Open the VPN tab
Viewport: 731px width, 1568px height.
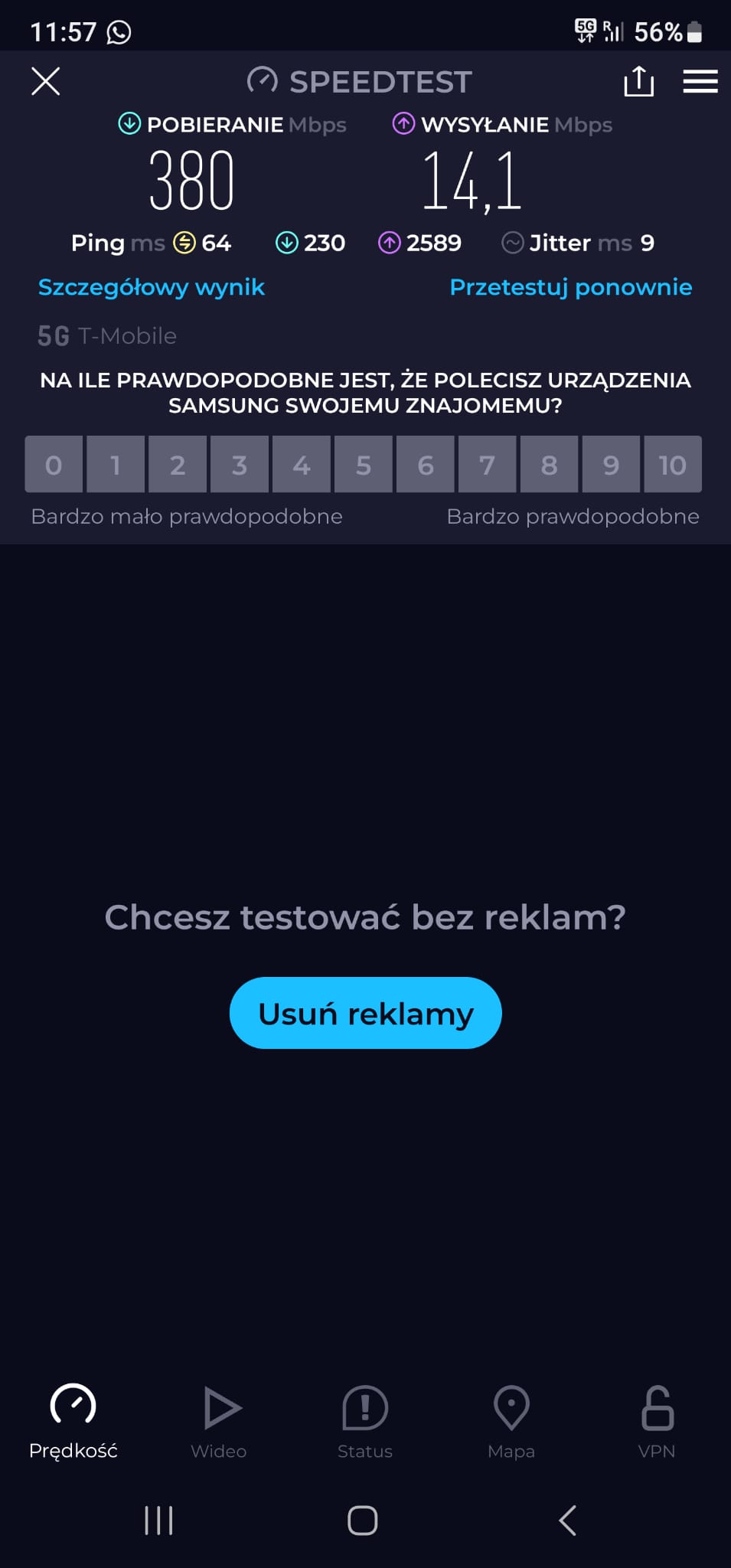(x=657, y=1422)
